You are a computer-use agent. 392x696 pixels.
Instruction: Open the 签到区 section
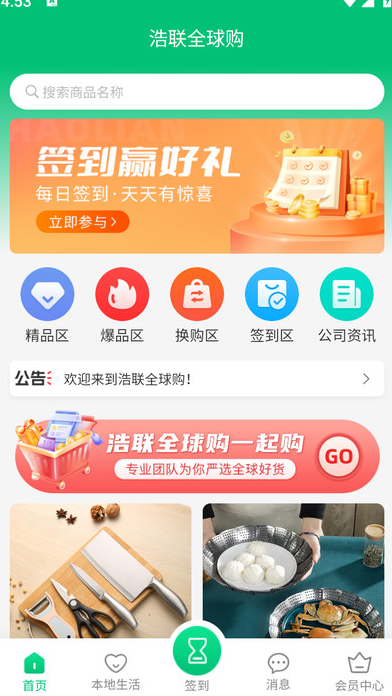pos(272,305)
